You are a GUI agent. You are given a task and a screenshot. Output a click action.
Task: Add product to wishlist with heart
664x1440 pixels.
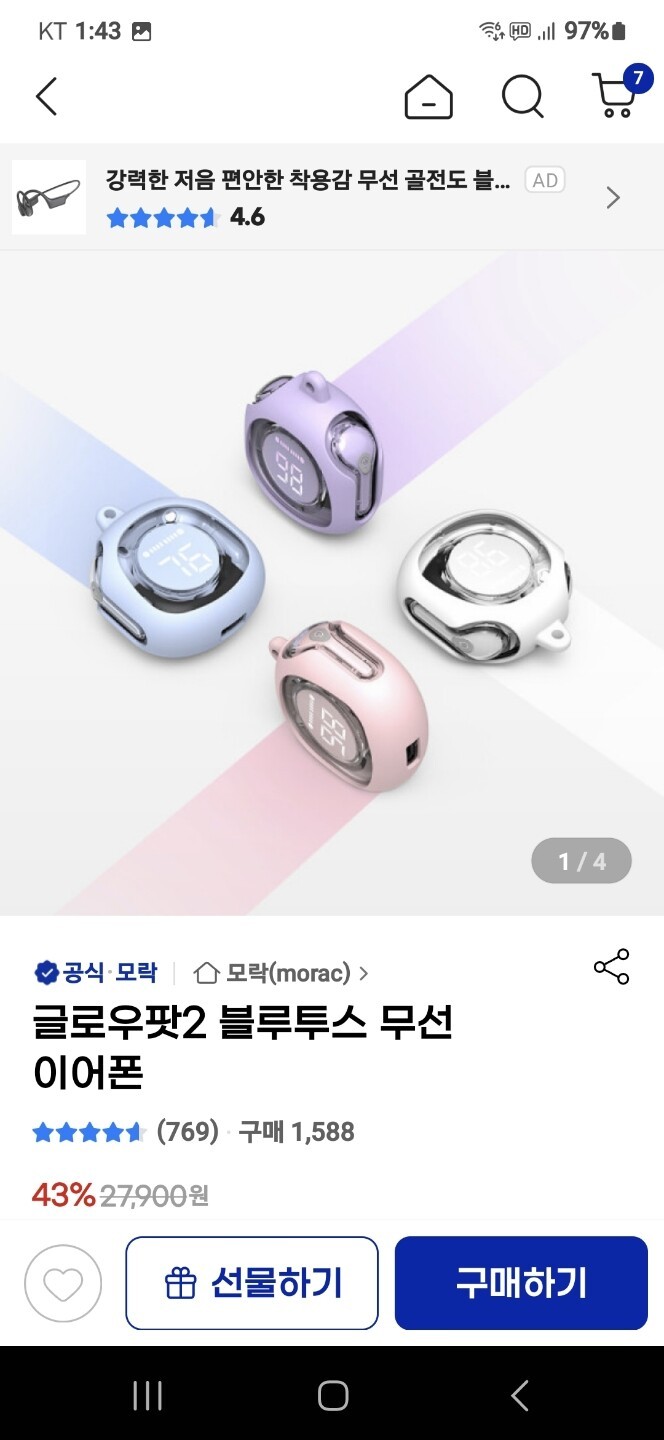[63, 1283]
